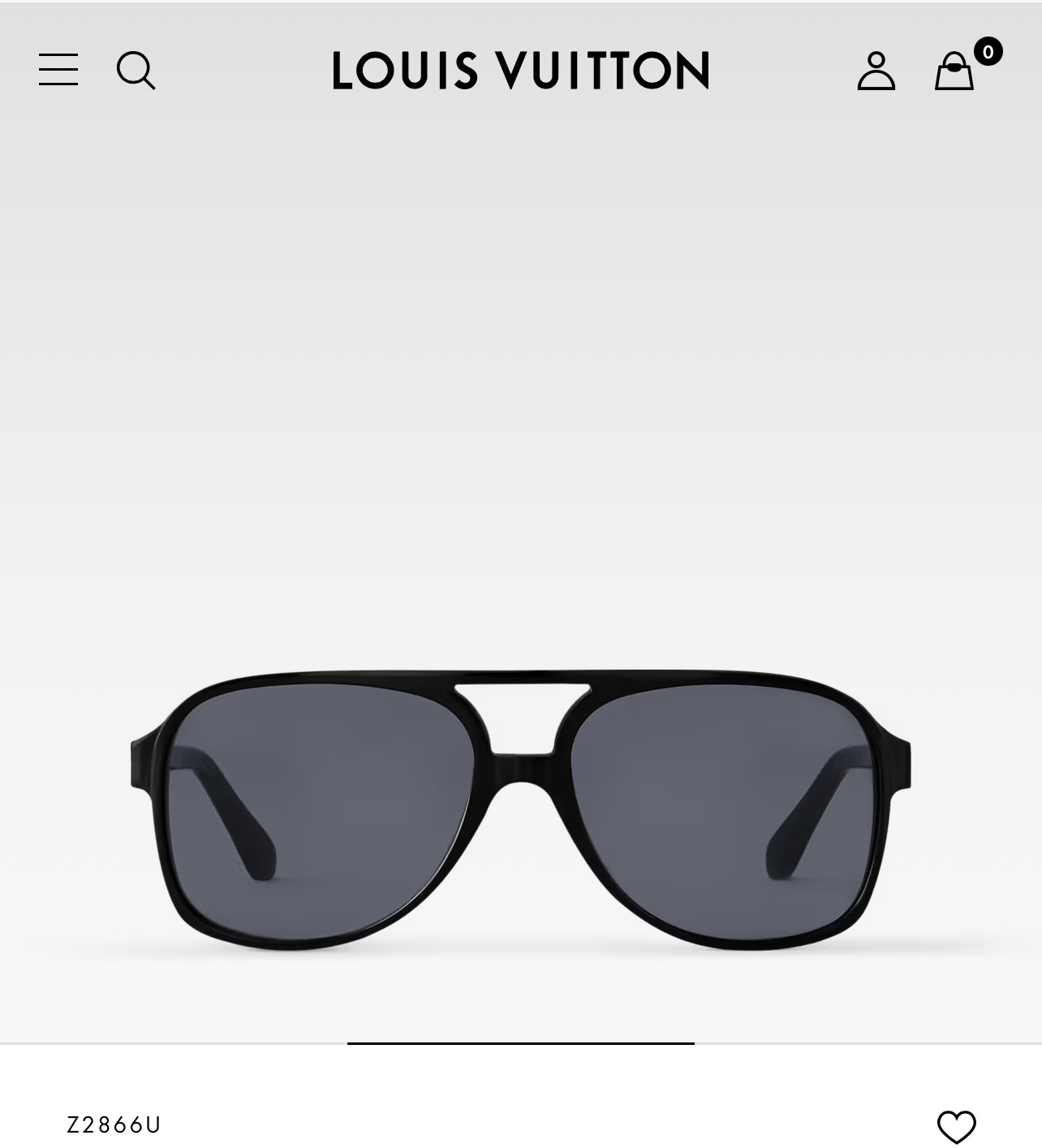Enlarge the black sunglasses product image

520,810
